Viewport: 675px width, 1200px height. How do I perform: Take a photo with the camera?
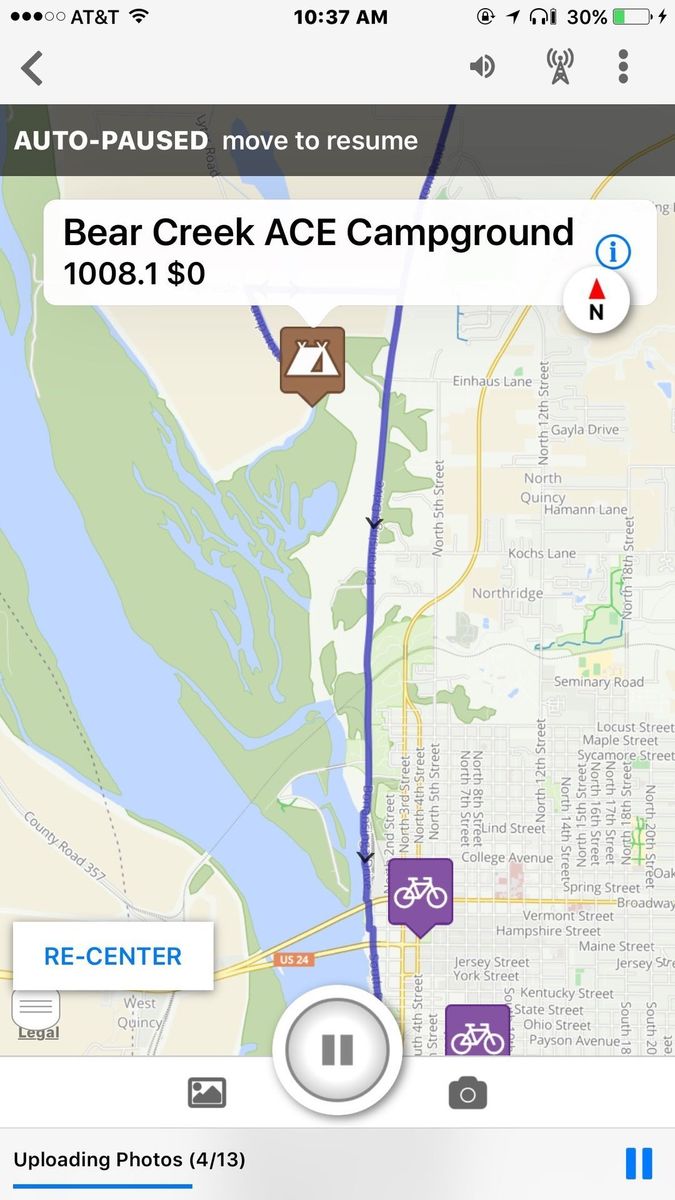point(467,1093)
